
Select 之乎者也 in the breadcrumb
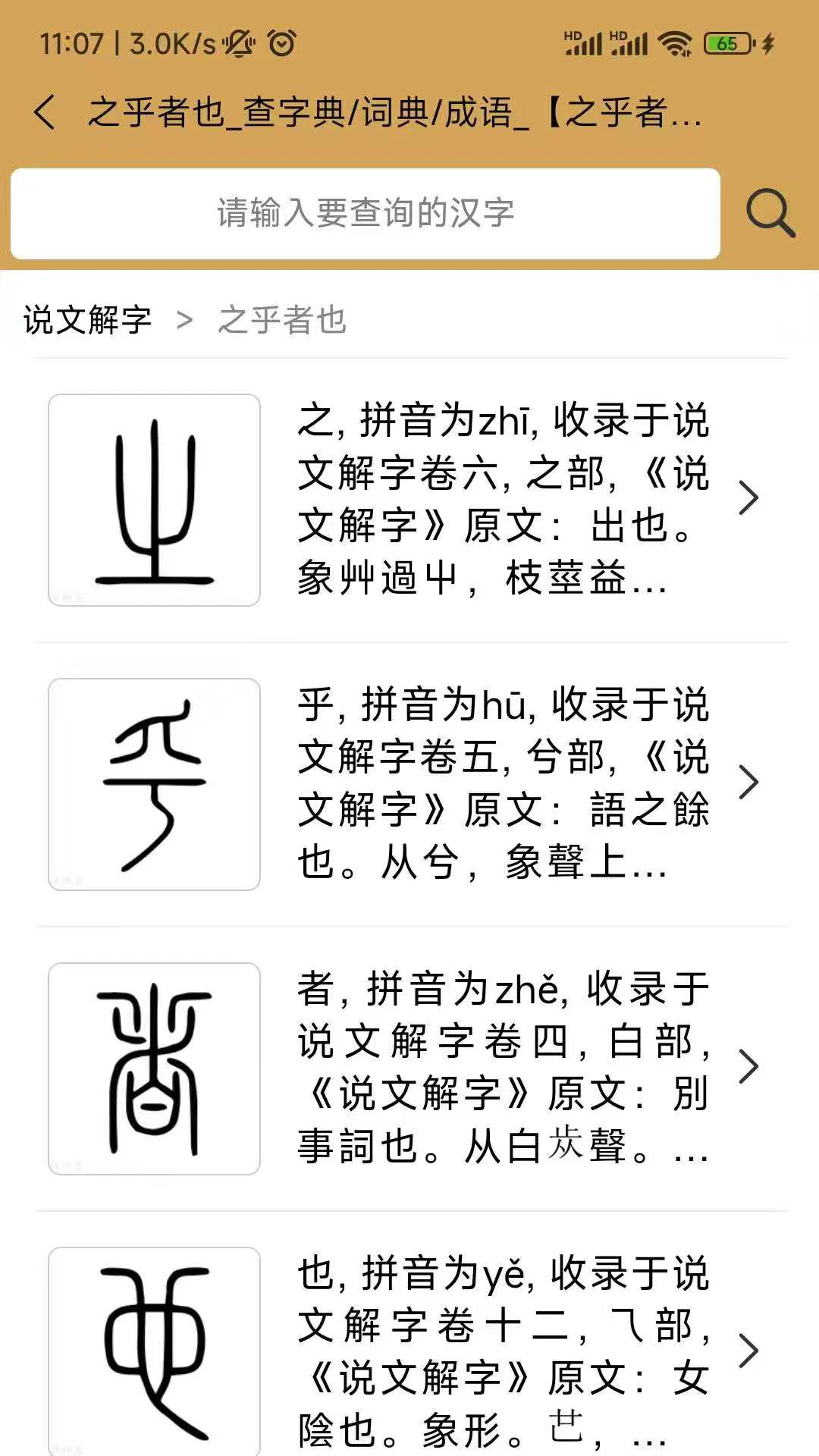[x=282, y=320]
